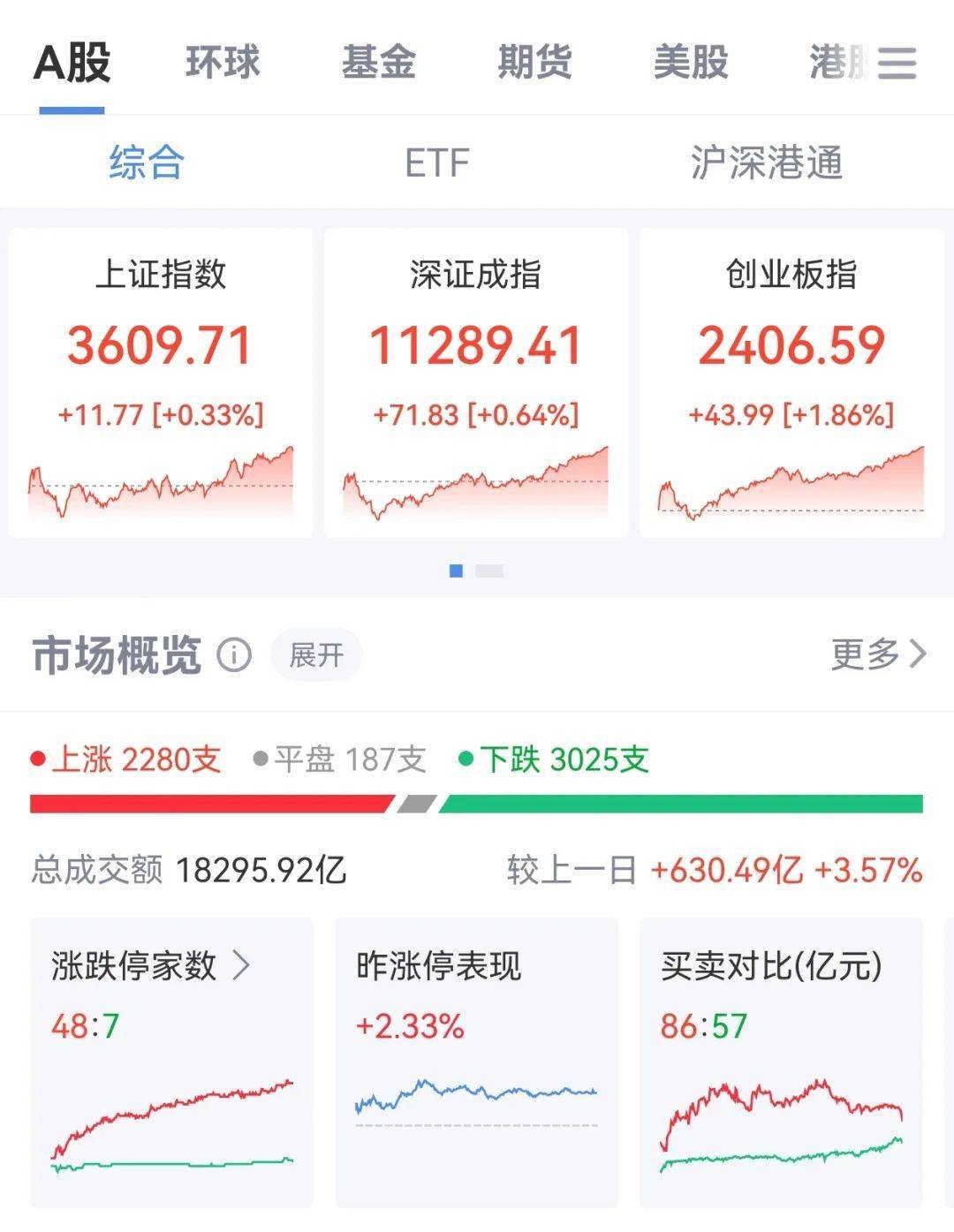Image resolution: width=954 pixels, height=1232 pixels.
Task: Toggle the 上涨 2280支 legend item
Action: click(128, 758)
